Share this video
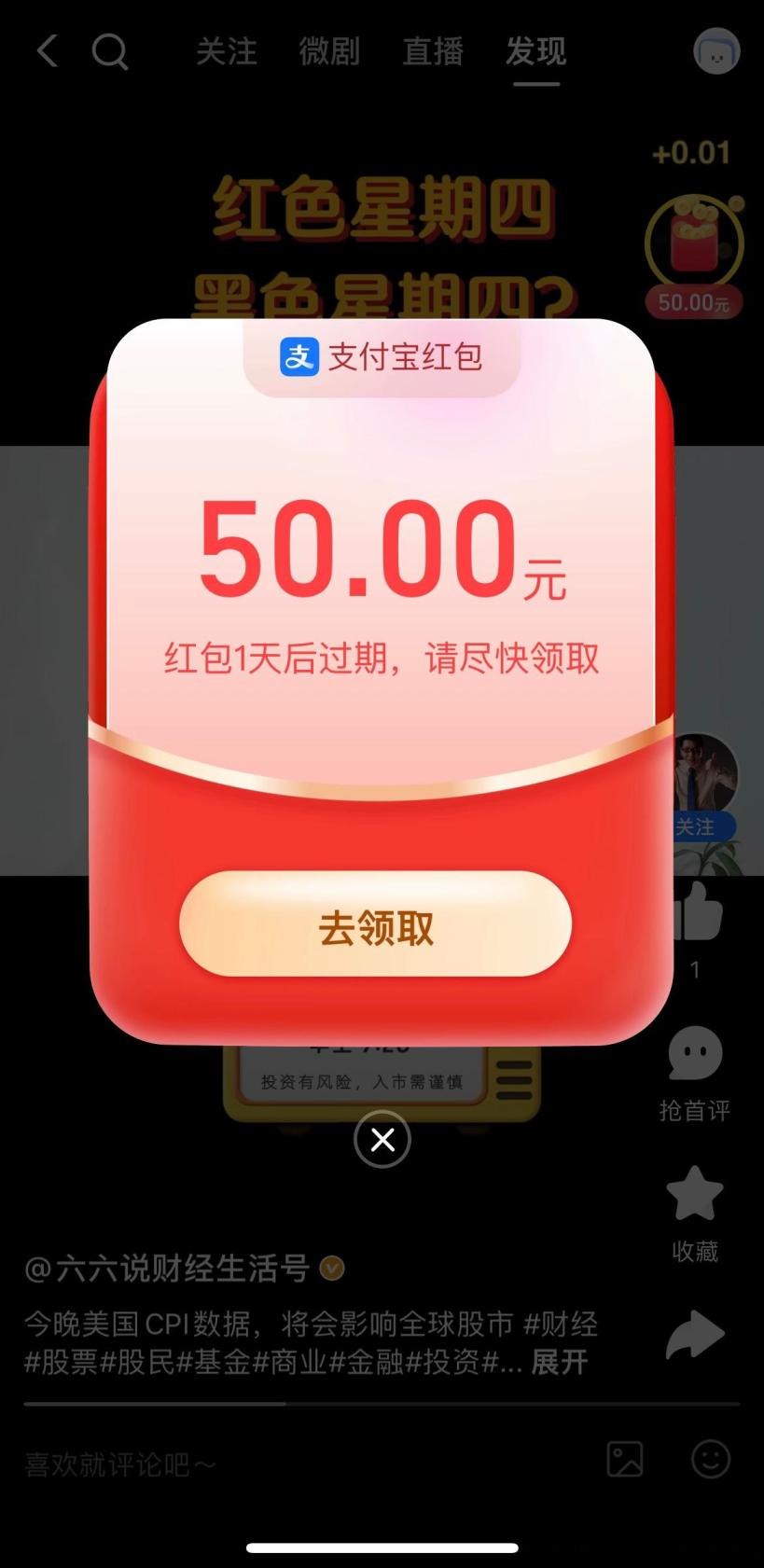 (695, 1335)
